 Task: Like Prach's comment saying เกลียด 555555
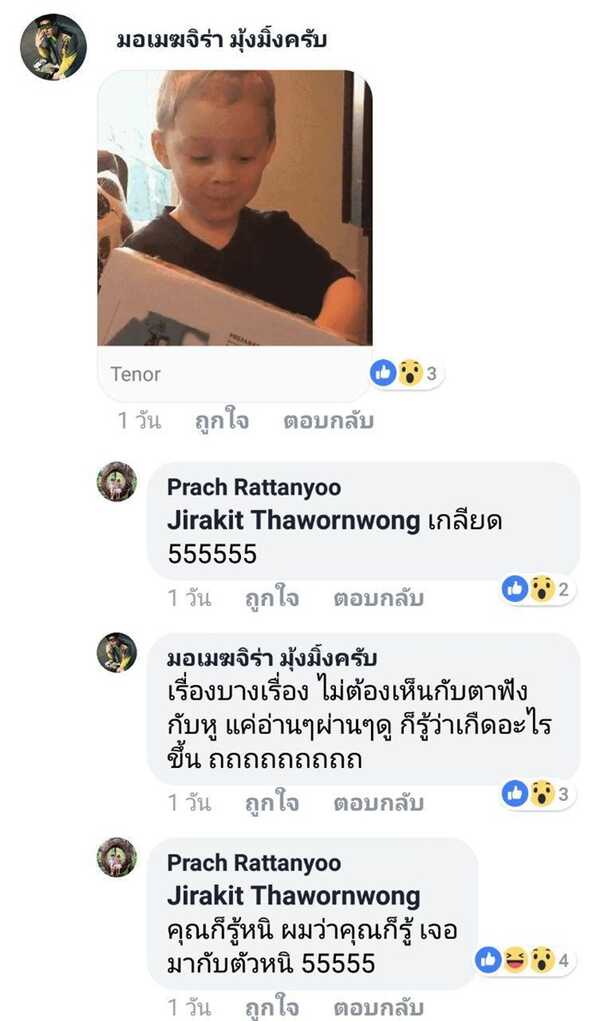point(271,598)
